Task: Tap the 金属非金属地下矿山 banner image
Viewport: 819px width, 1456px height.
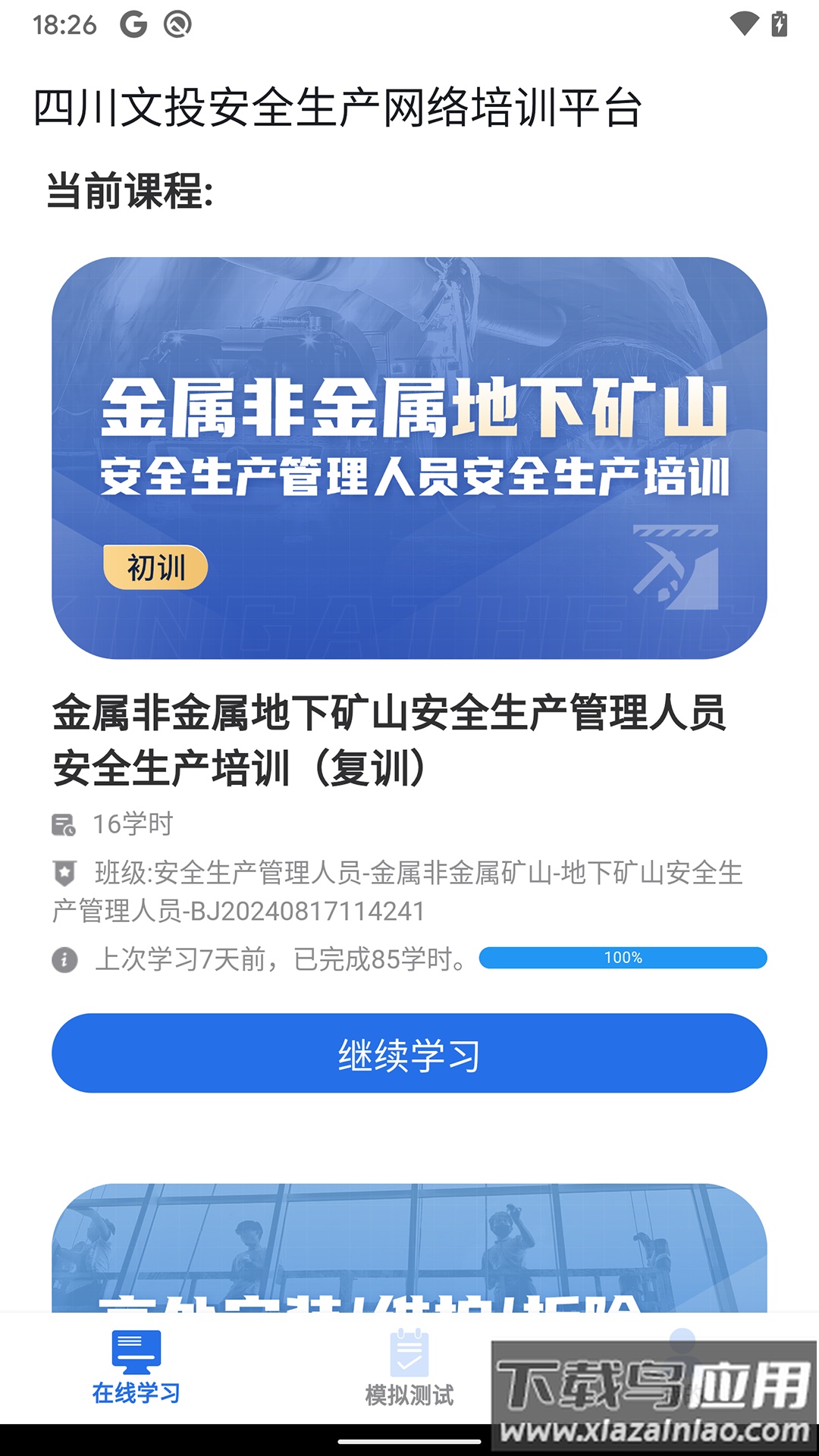Action: (409, 455)
